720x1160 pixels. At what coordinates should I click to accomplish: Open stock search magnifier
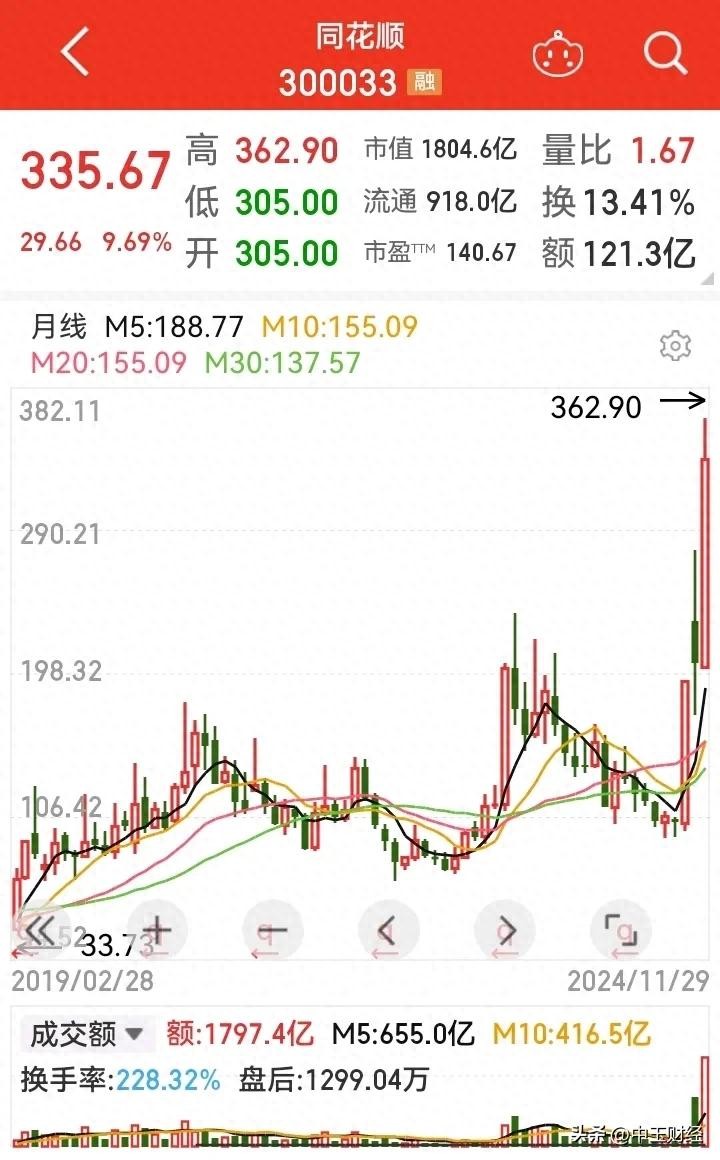[665, 52]
